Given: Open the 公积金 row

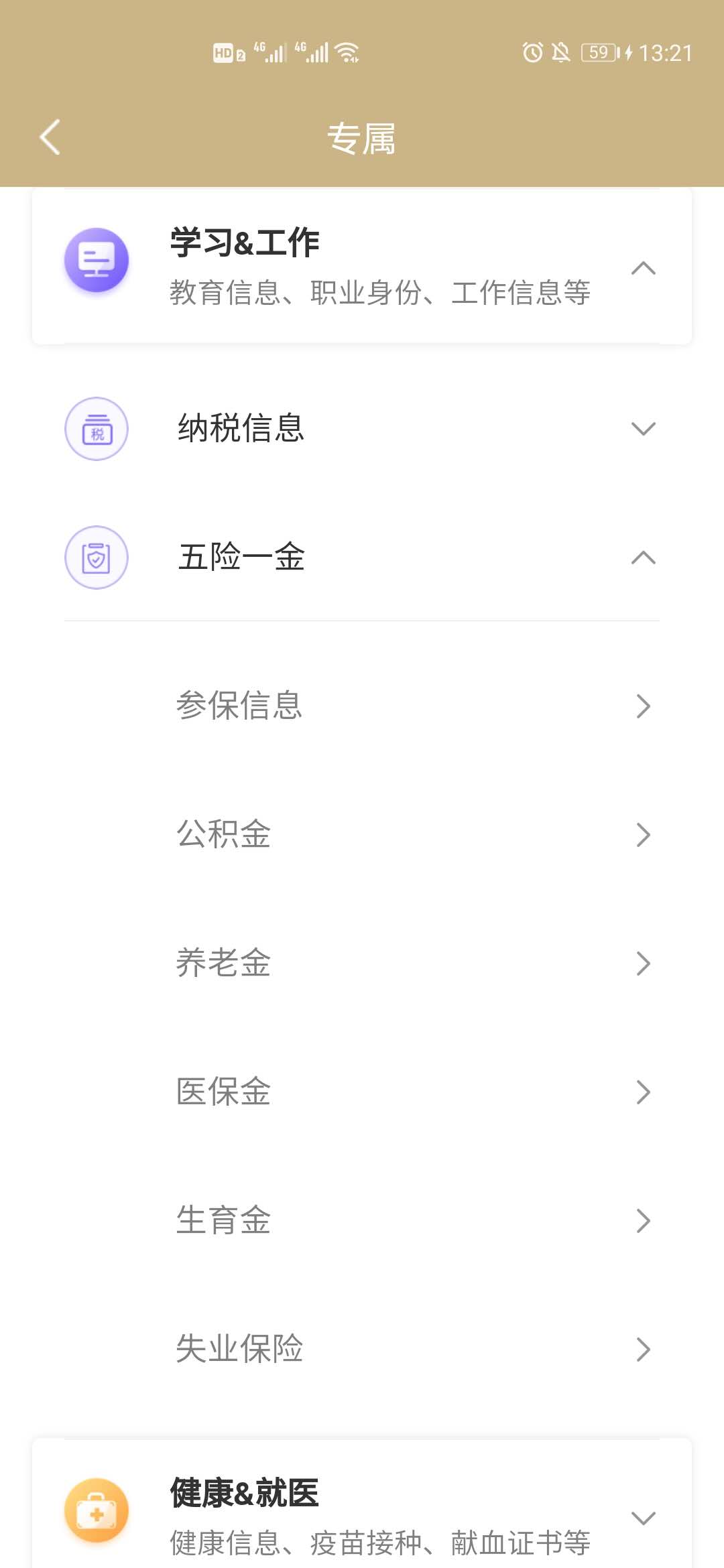Looking at the screenshot, I should (362, 834).
